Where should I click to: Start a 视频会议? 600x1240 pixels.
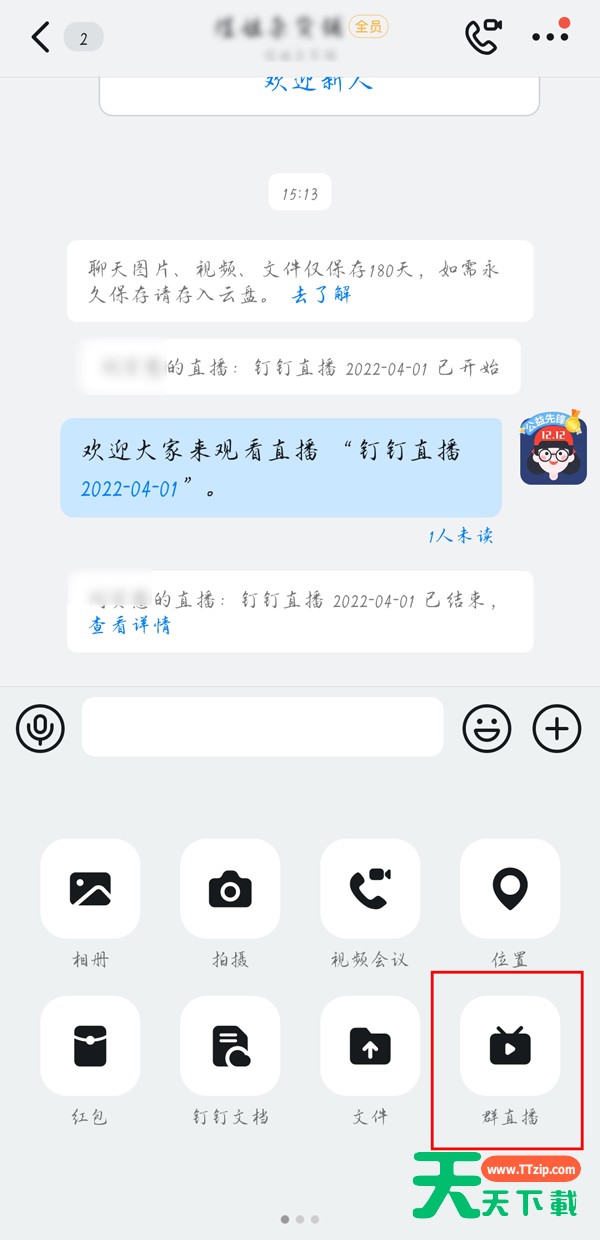(x=370, y=888)
